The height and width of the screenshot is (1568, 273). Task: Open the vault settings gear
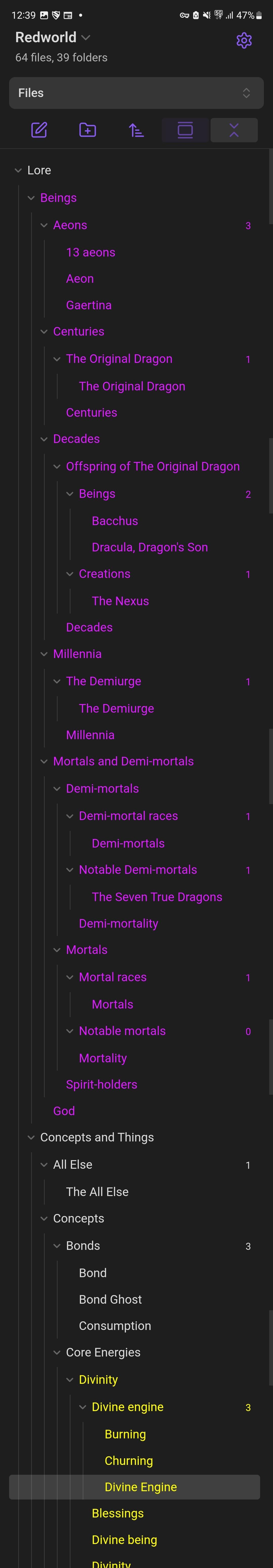(x=244, y=40)
